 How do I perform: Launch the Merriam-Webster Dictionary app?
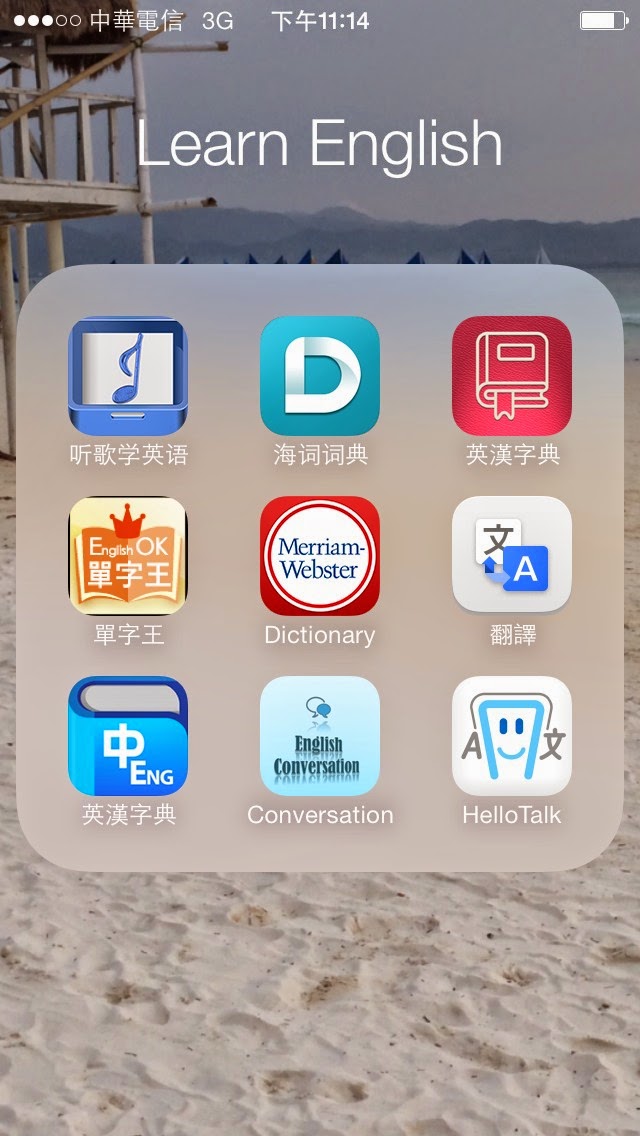[320, 556]
